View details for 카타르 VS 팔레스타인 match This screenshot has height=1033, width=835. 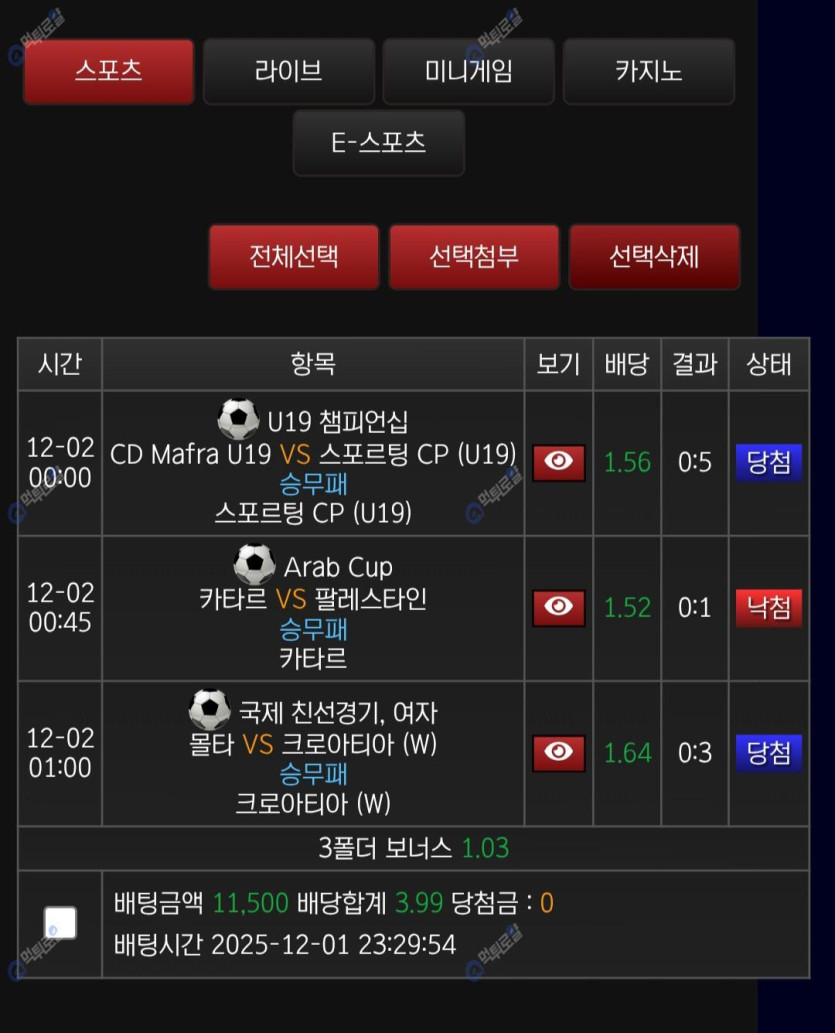558,607
